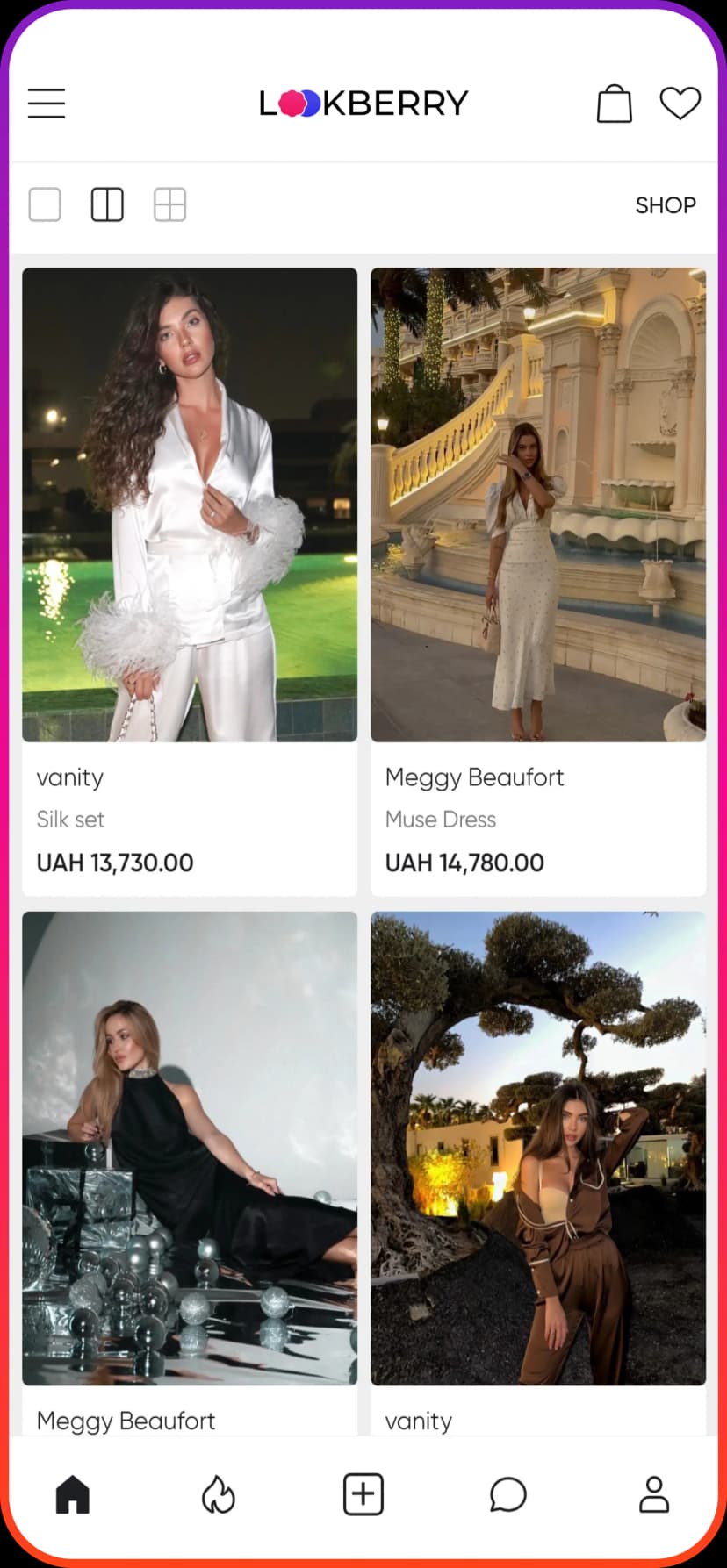Open the shopping bag
This screenshot has height=1568, width=727.
(x=614, y=104)
